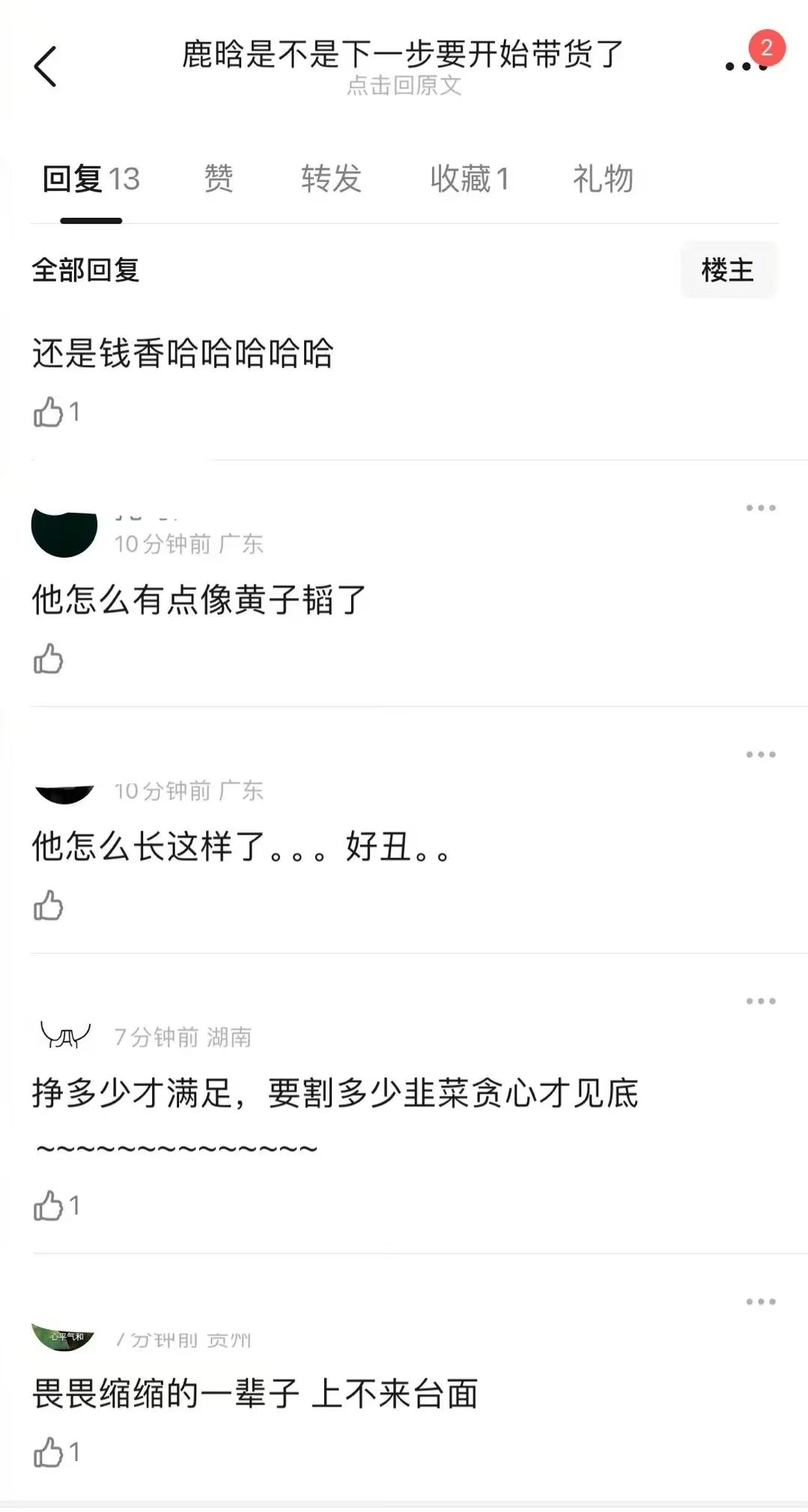Like the comment about 割多少韭菜

49,1206
